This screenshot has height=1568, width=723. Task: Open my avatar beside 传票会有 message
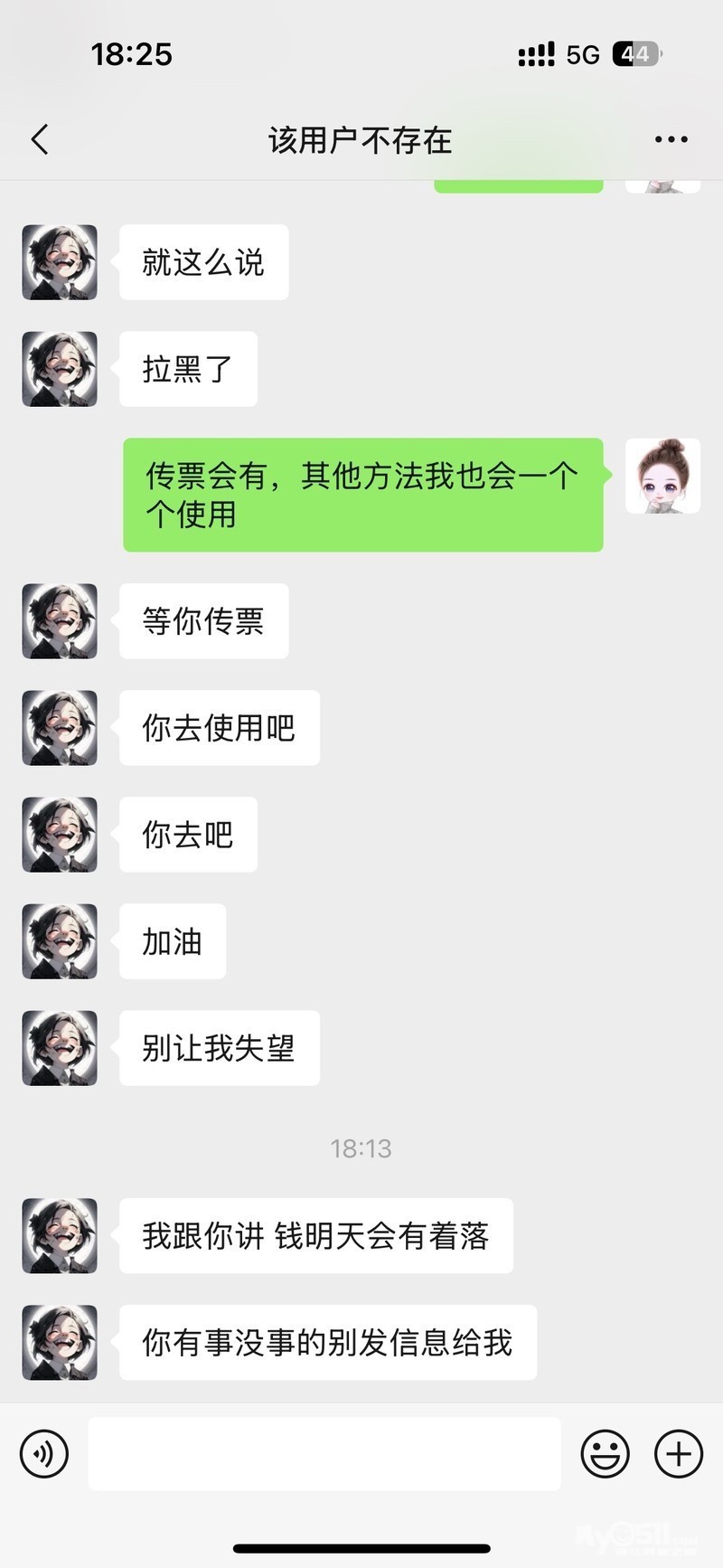(662, 477)
